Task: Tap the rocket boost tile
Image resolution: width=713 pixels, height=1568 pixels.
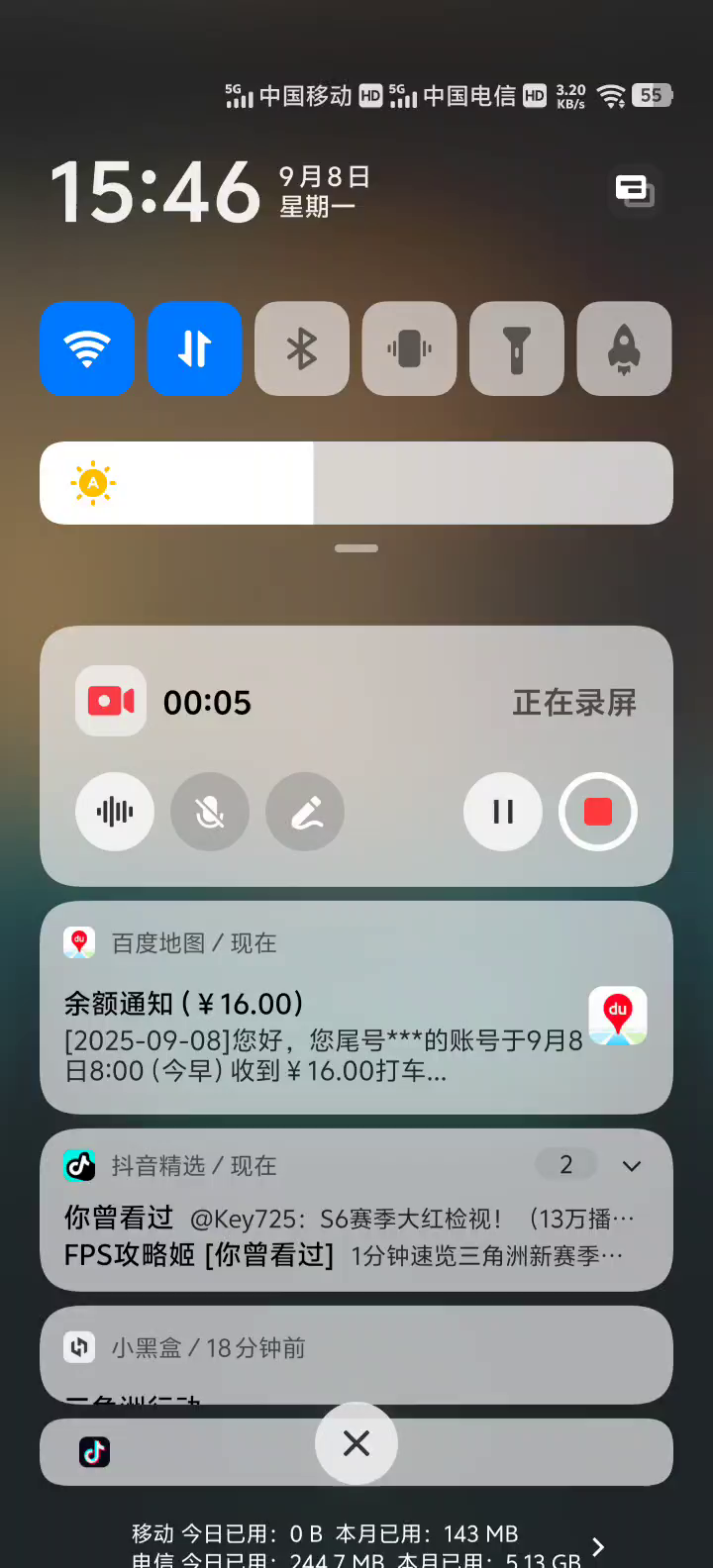Action: 624,348
